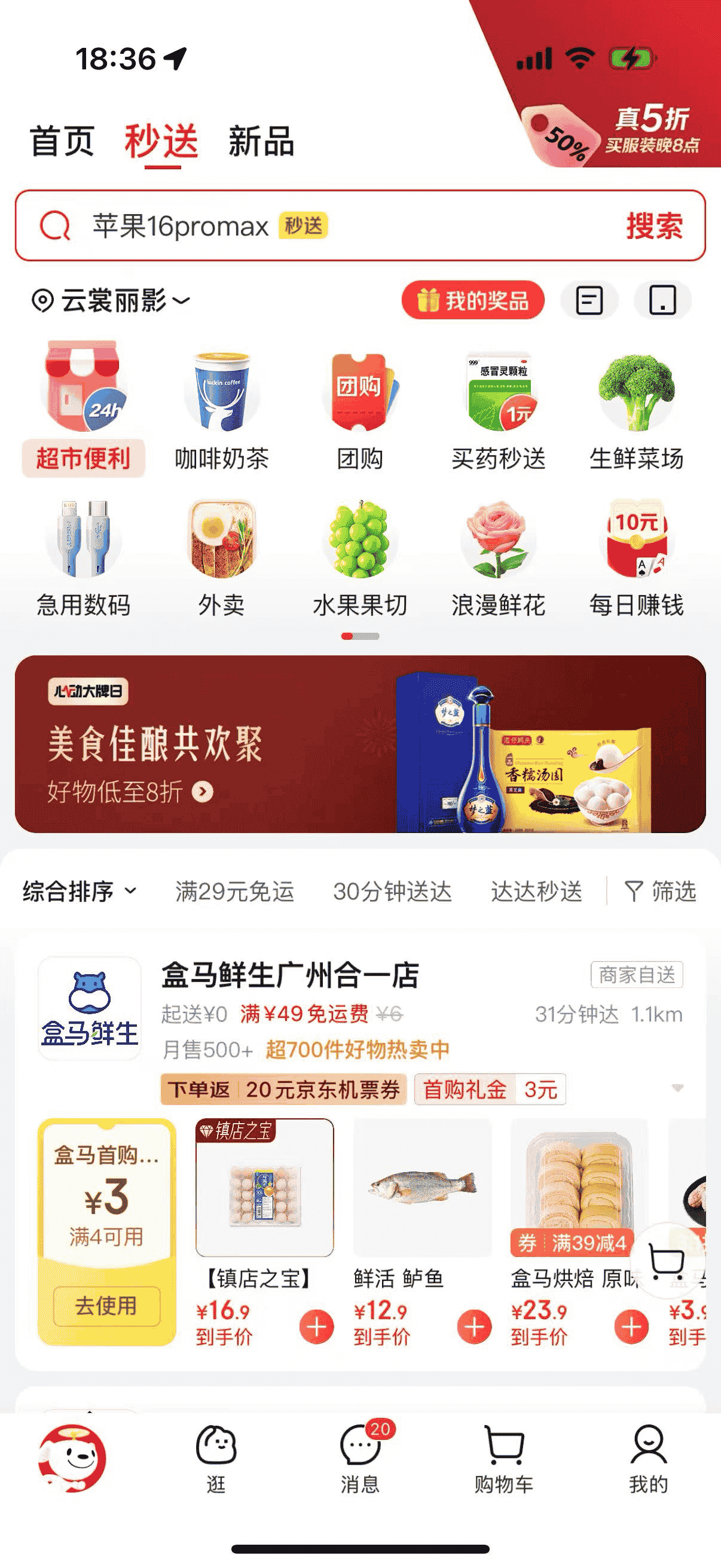Expand the 综合排序 sort dropdown
This screenshot has height=1568, width=721.
click(80, 892)
